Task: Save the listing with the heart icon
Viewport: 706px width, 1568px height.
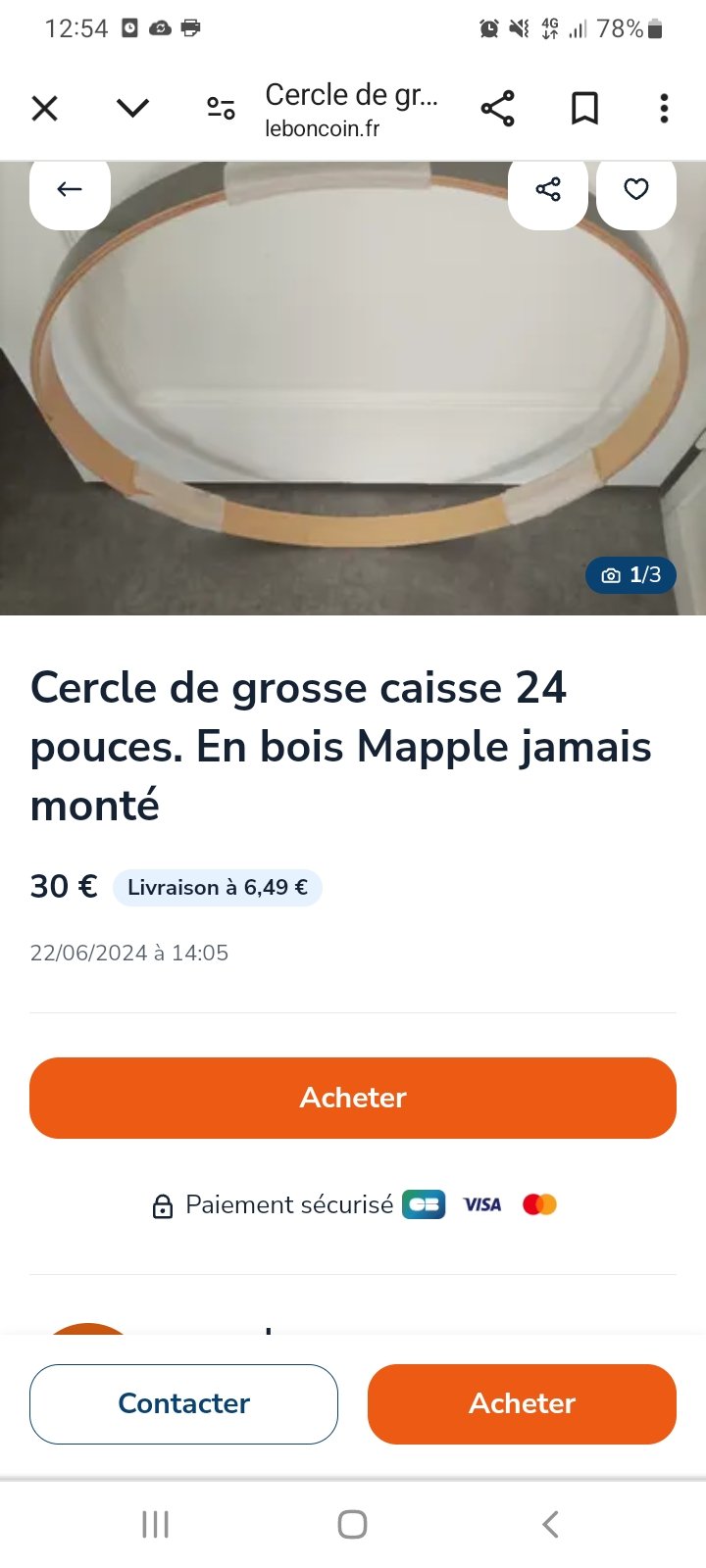Action: (636, 190)
